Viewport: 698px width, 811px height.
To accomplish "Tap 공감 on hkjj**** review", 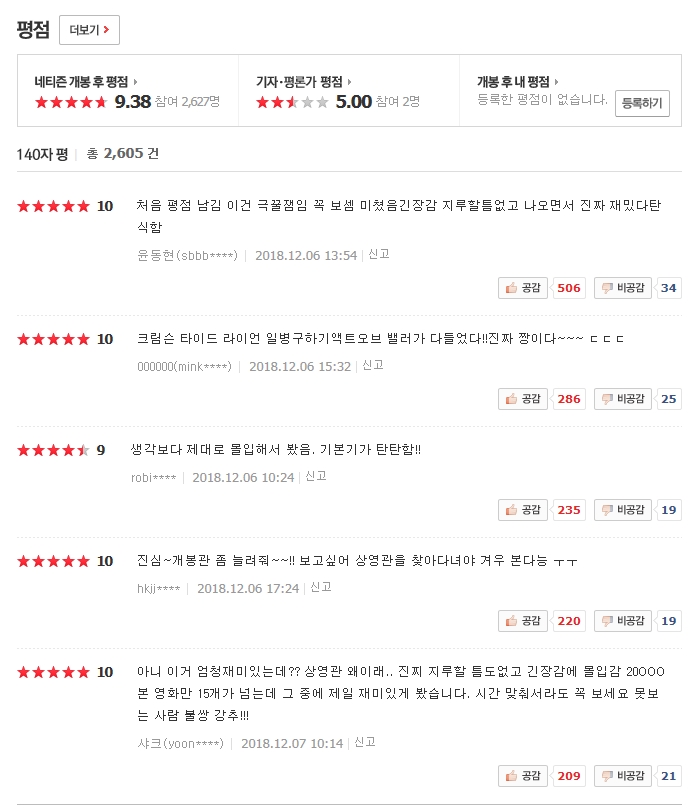I will 523,621.
